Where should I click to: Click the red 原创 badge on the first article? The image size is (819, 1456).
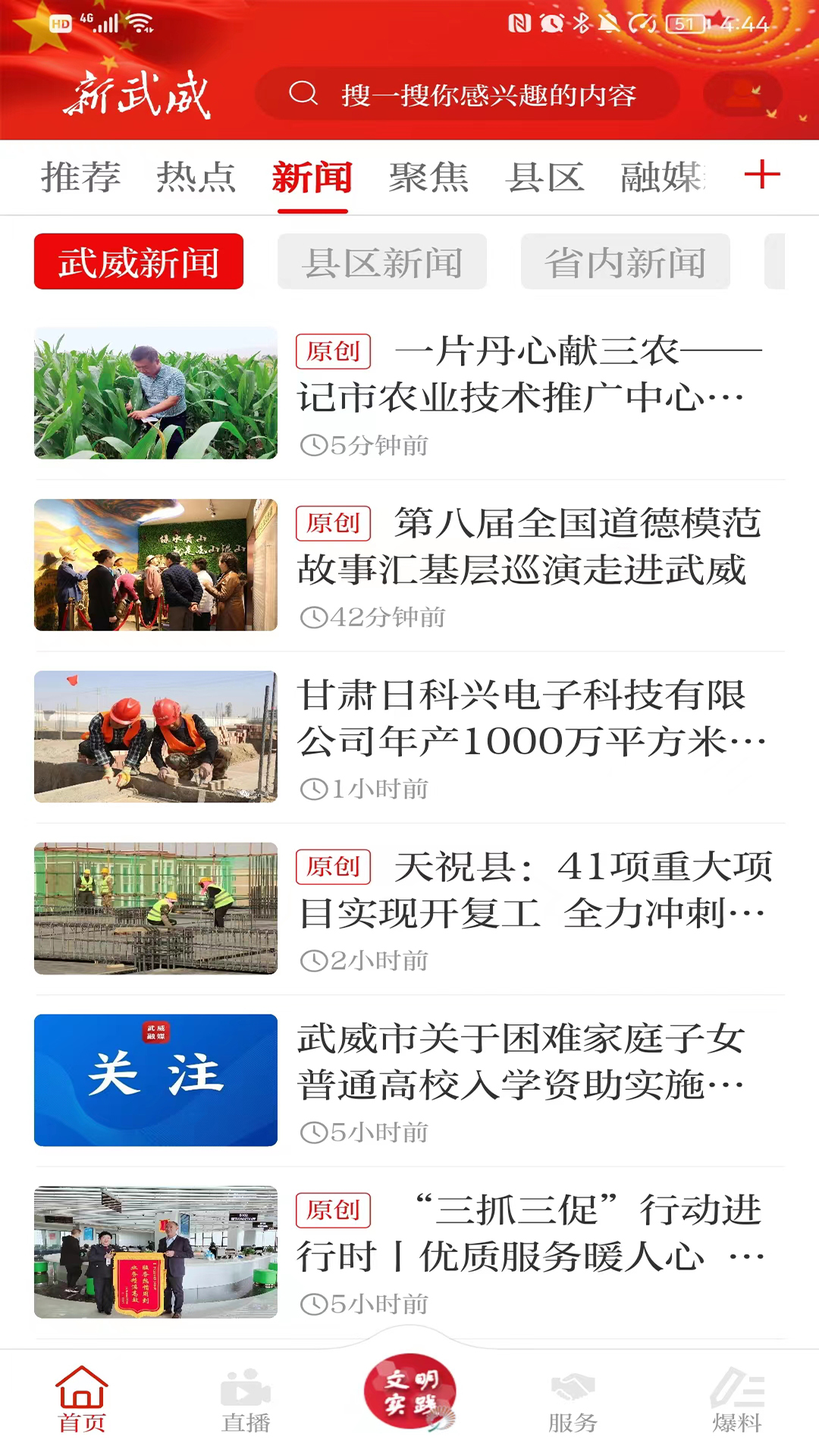[334, 352]
